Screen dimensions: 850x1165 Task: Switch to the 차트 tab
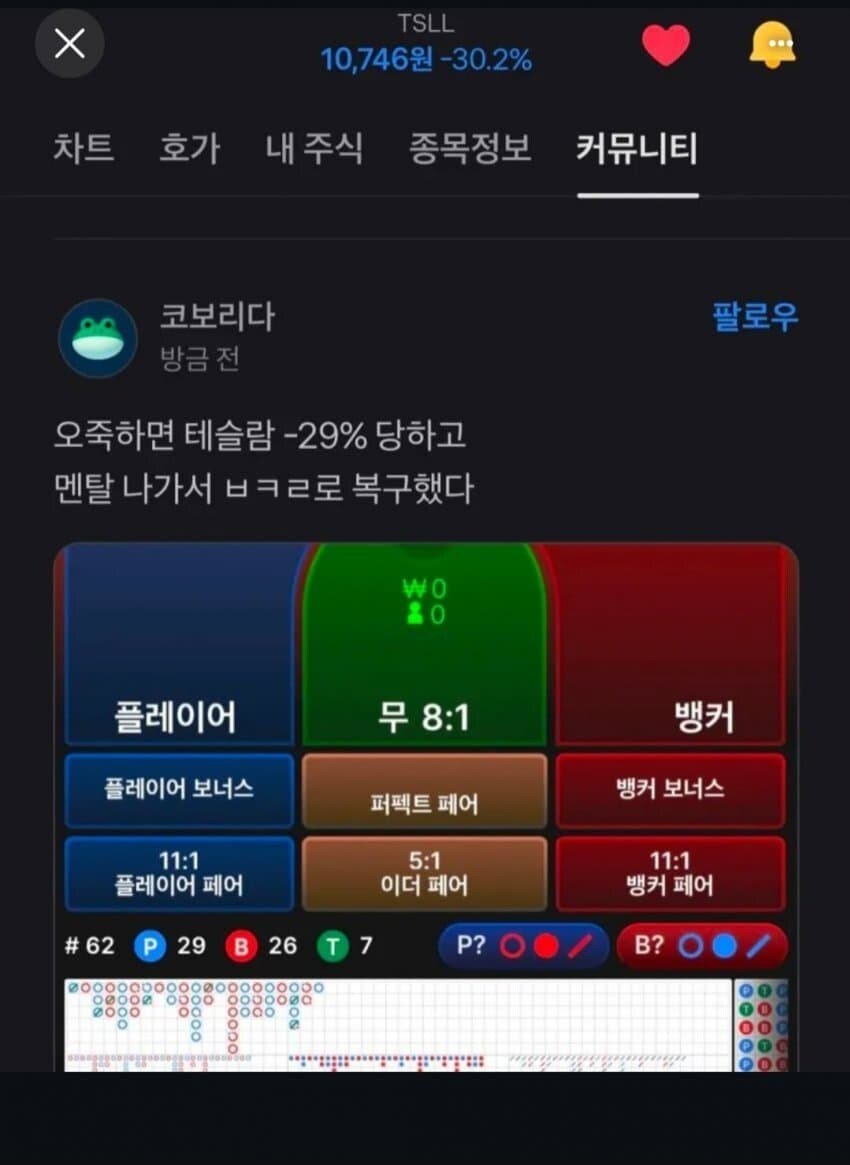coord(83,149)
